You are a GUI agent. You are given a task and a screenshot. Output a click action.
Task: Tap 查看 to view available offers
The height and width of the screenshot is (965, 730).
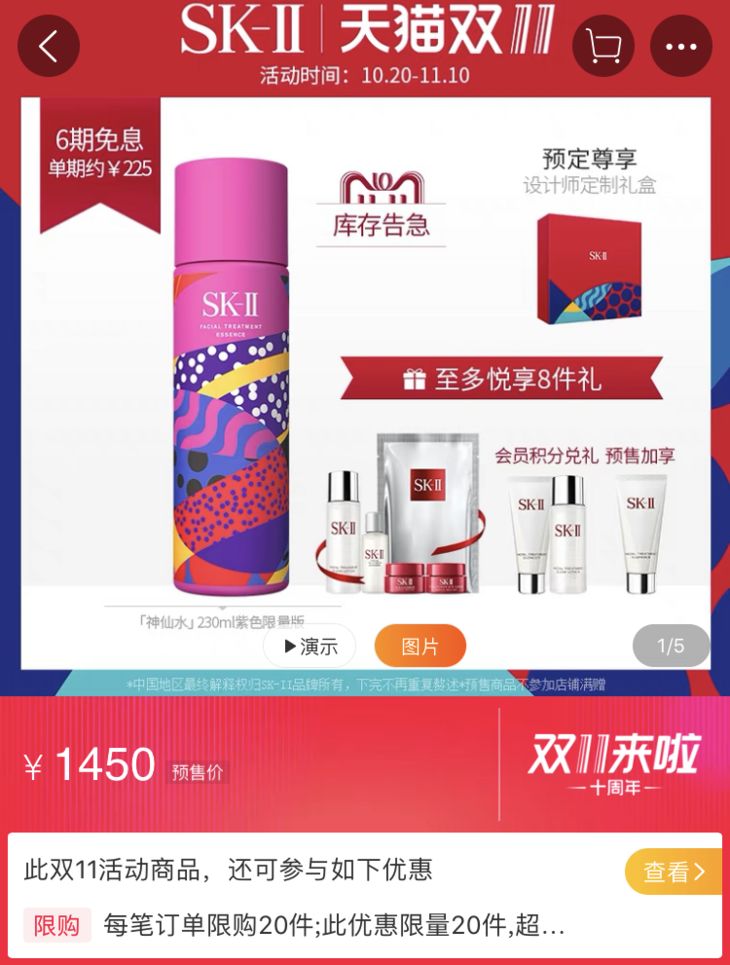673,871
